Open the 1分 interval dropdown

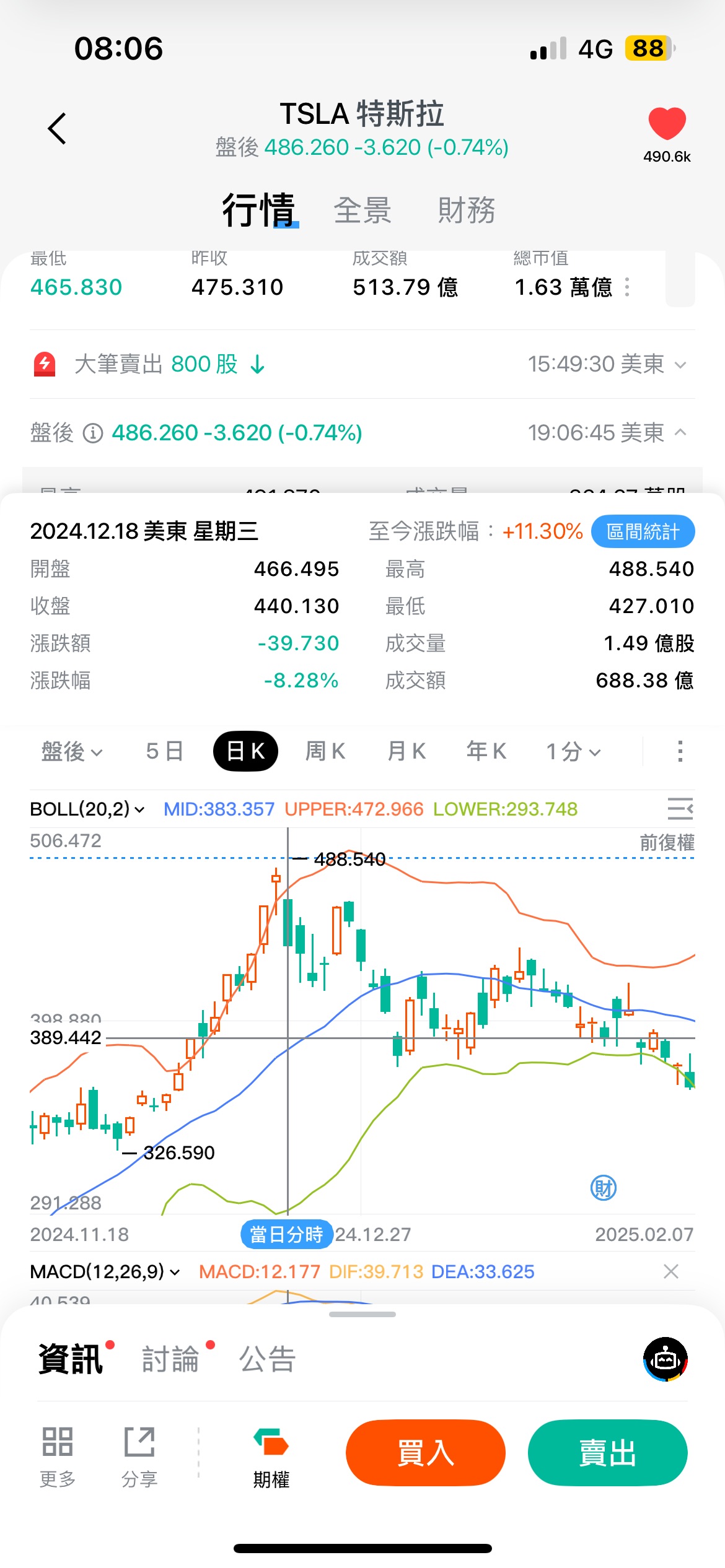(x=573, y=752)
